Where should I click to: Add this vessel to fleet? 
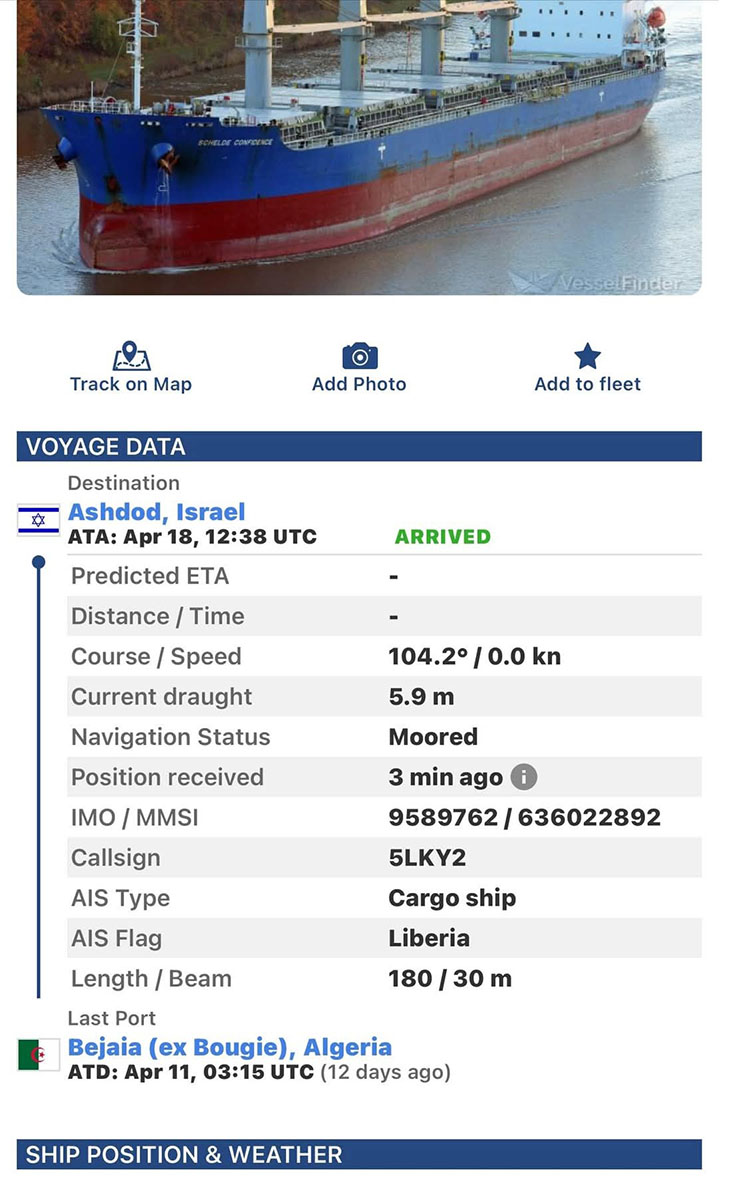[x=587, y=368]
